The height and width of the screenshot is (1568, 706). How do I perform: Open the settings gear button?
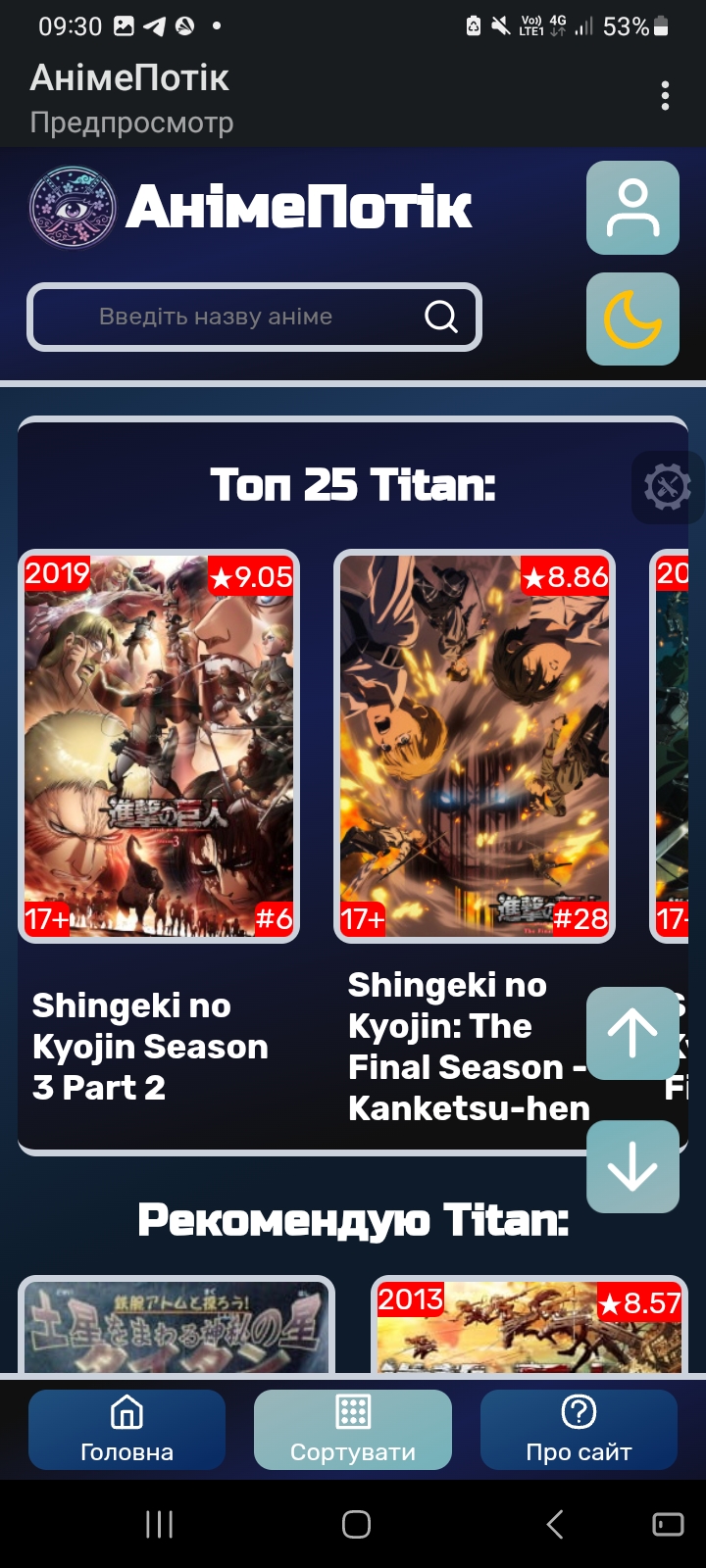667,486
